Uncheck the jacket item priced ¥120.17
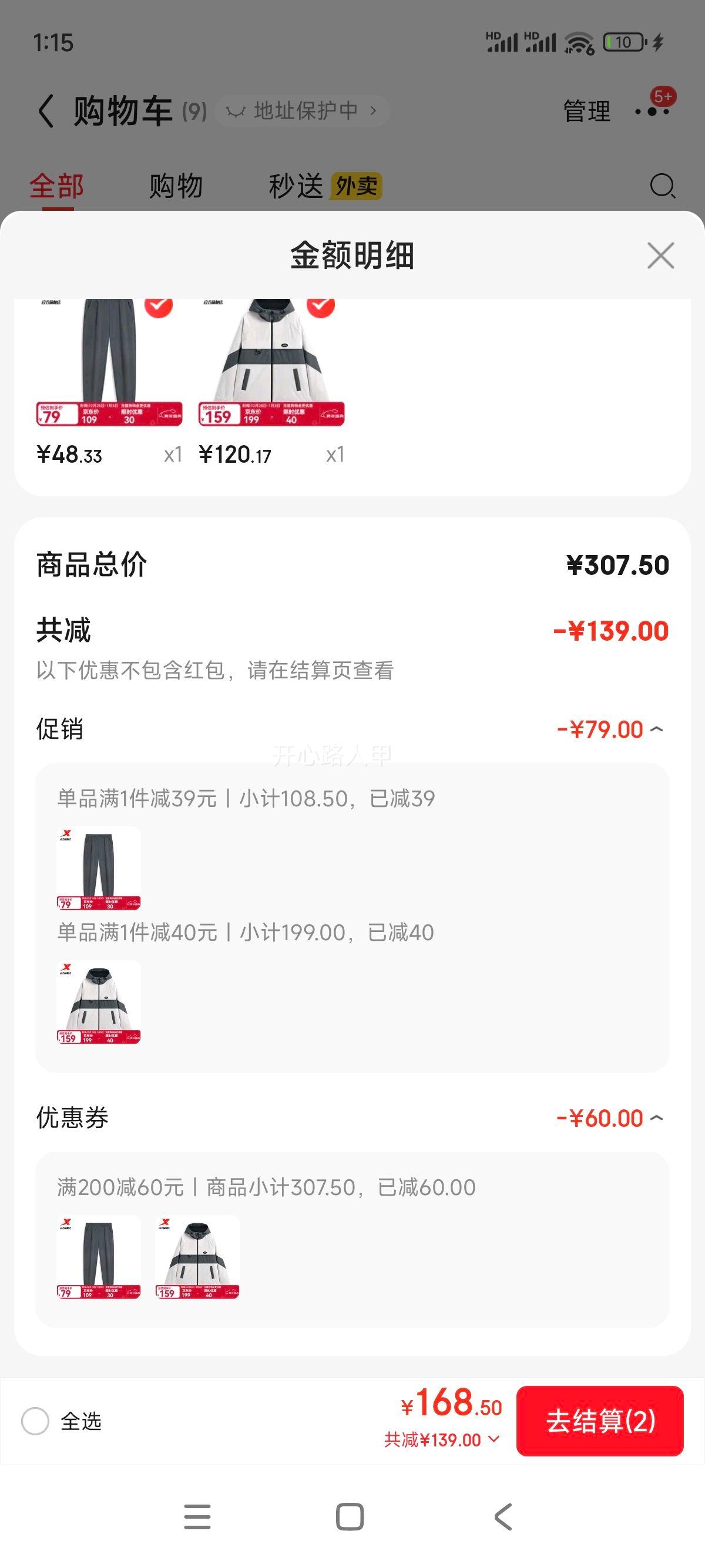705x1568 pixels. 321,306
